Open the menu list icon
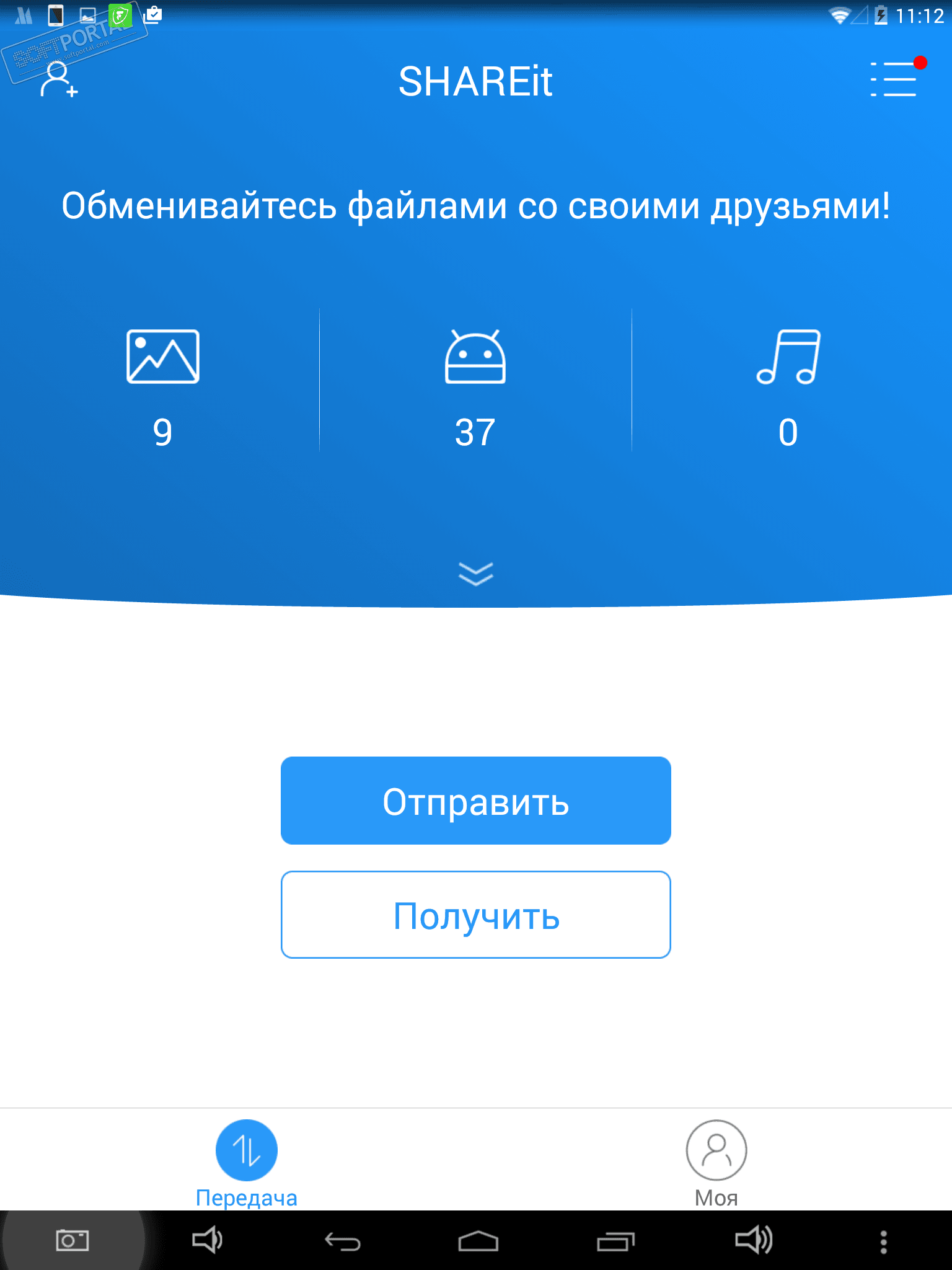The image size is (952, 1270). (894, 79)
